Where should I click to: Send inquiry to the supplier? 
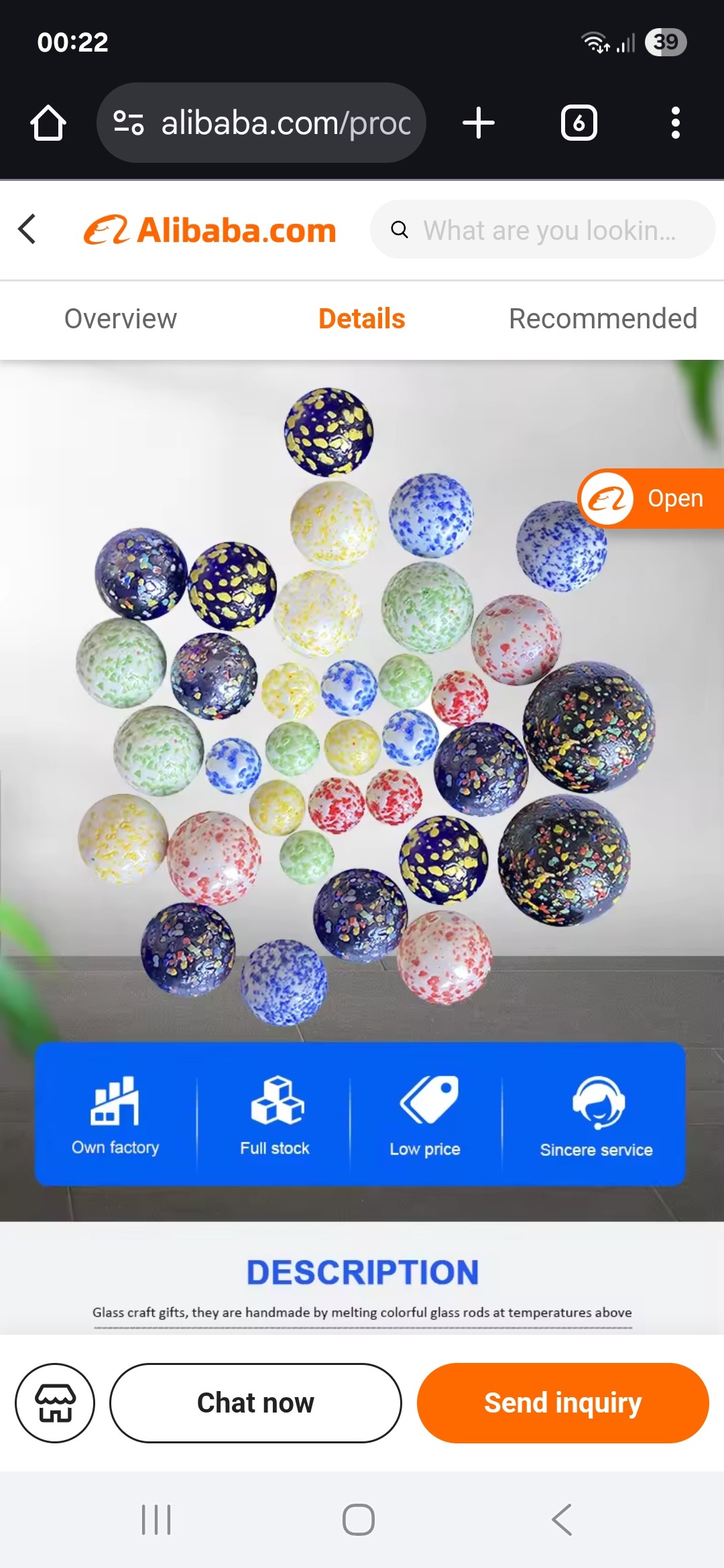click(x=563, y=1403)
